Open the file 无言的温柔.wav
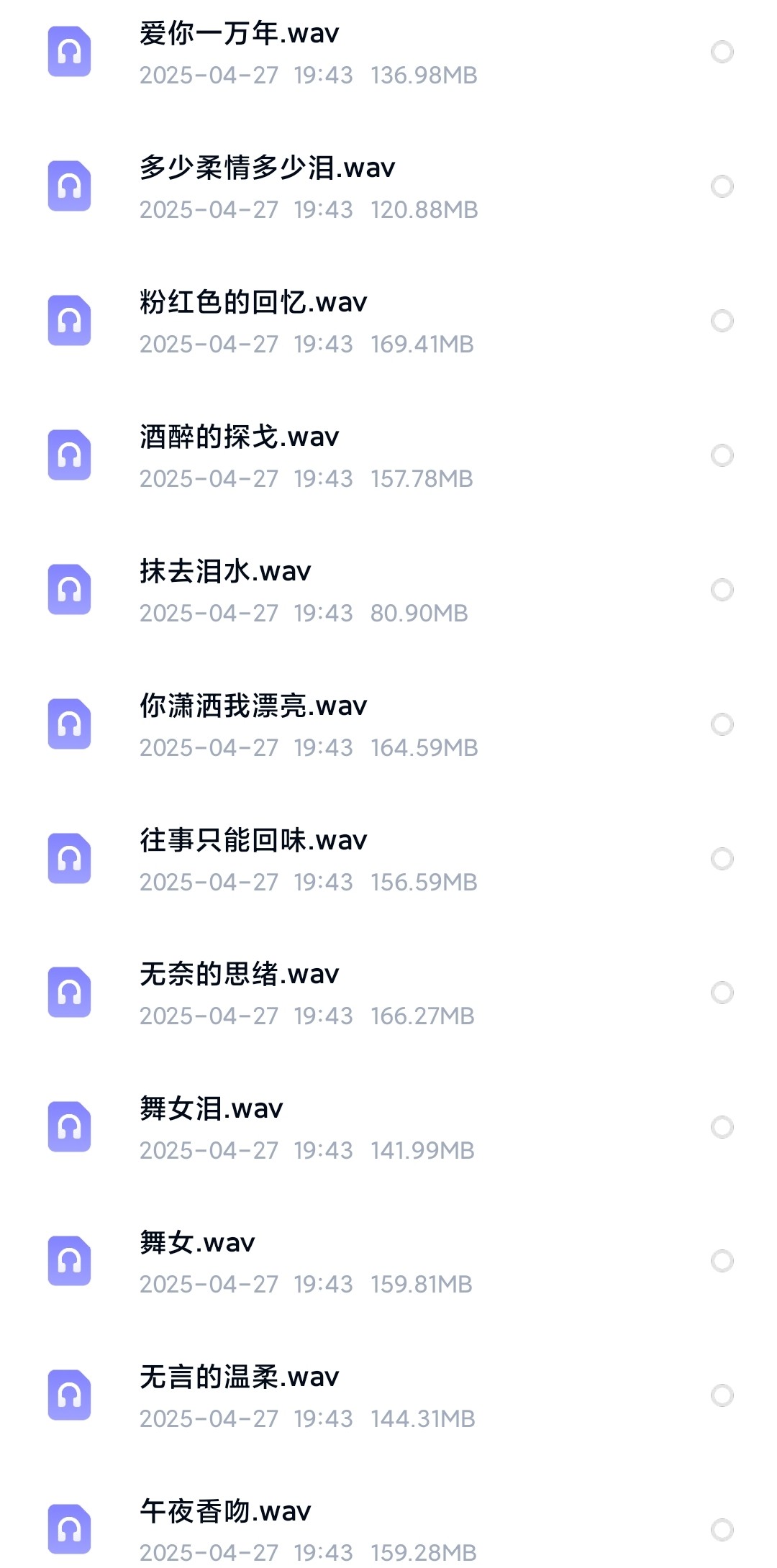The image size is (777, 1568). click(x=239, y=1378)
